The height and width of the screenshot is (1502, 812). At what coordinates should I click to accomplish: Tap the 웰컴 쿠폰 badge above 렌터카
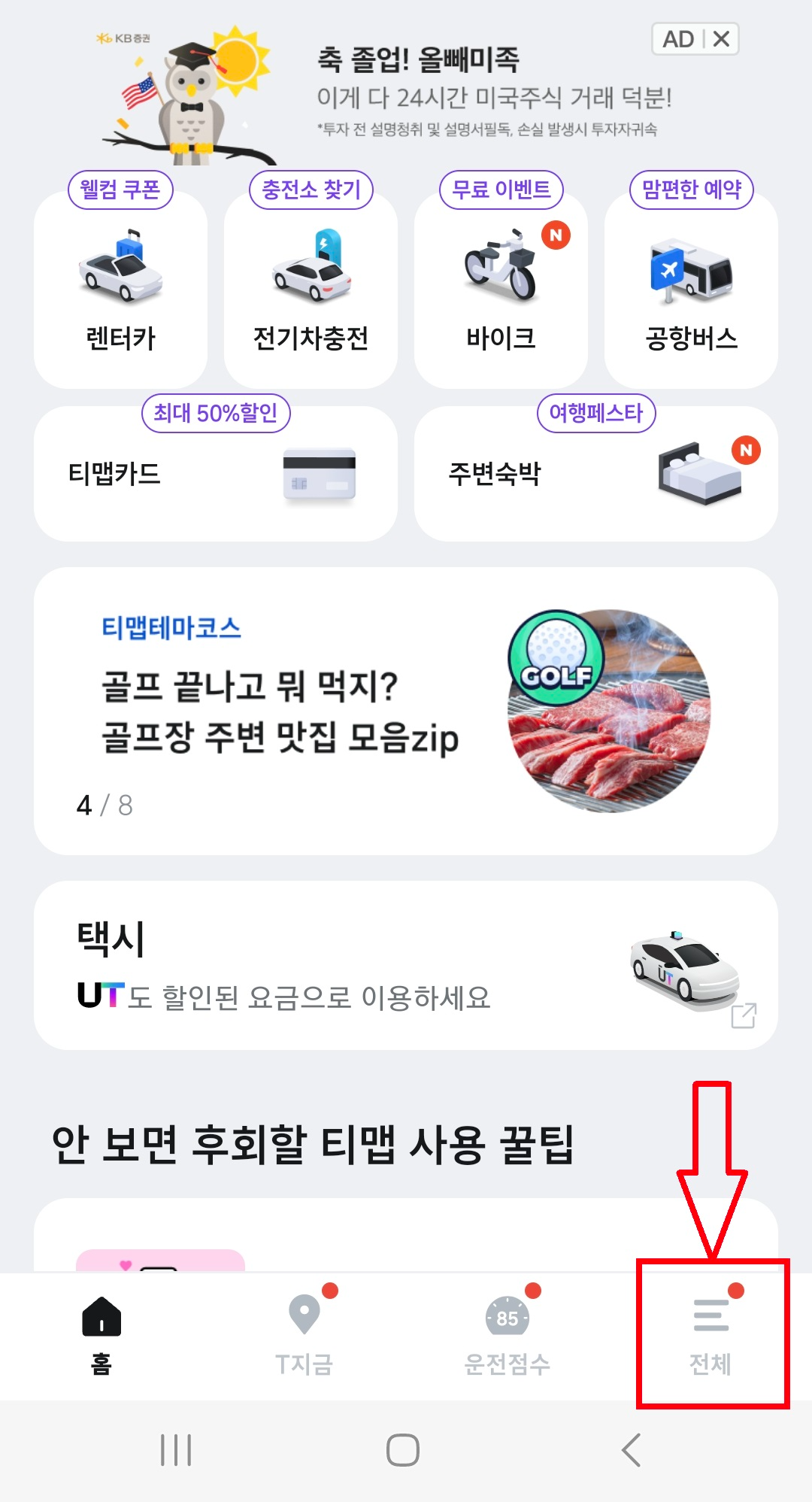120,190
